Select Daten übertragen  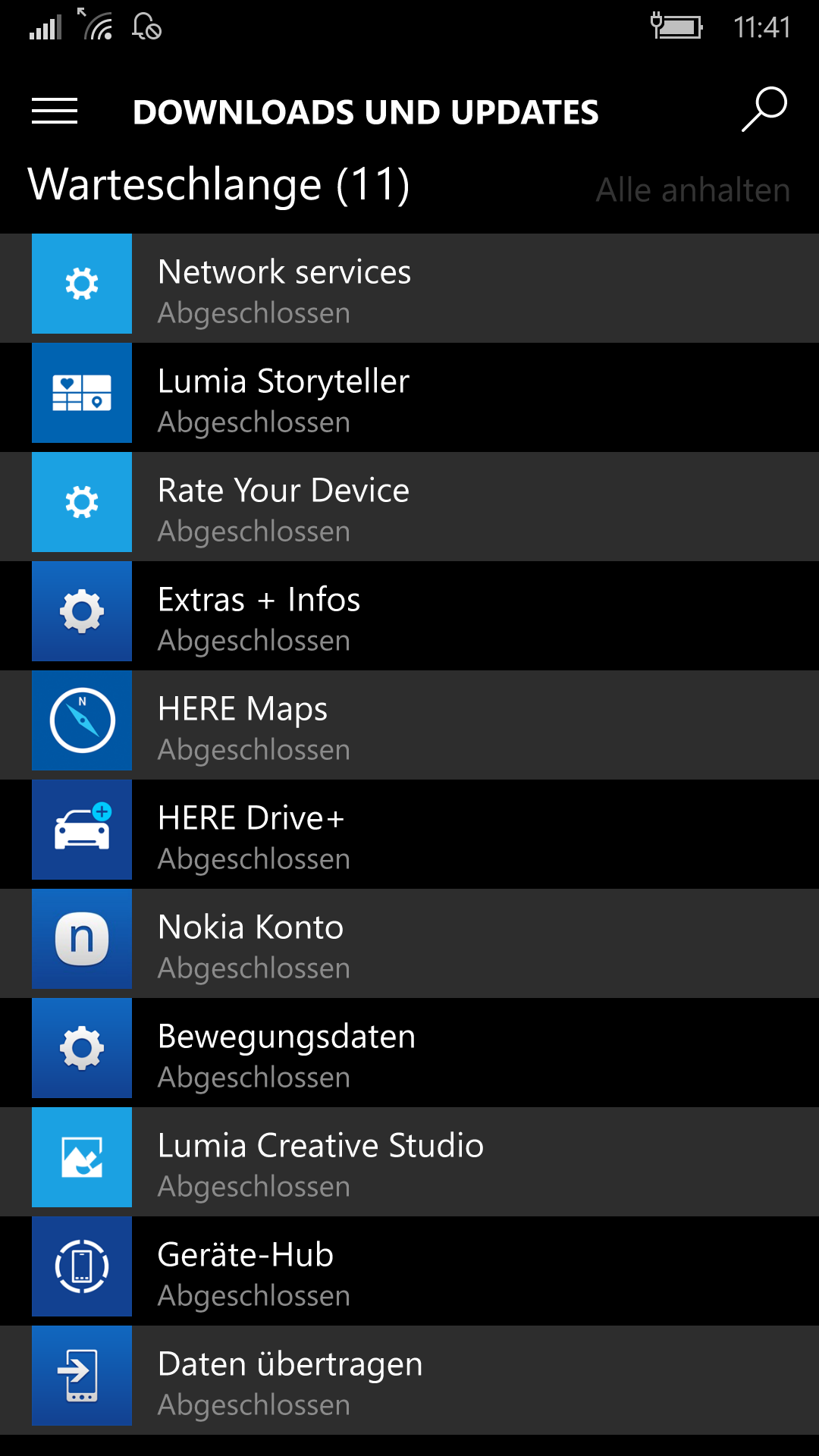pos(409,1380)
